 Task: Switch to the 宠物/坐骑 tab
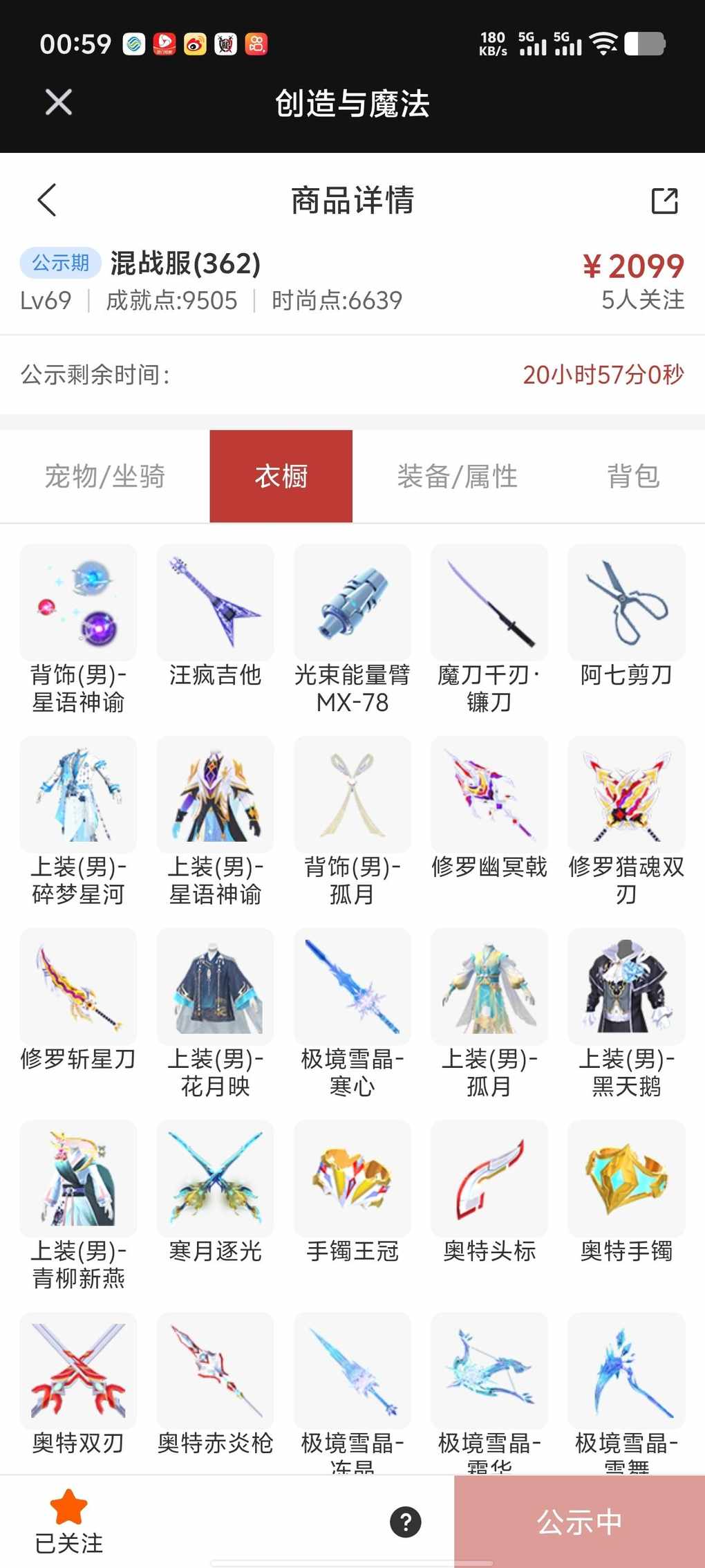[x=105, y=477]
